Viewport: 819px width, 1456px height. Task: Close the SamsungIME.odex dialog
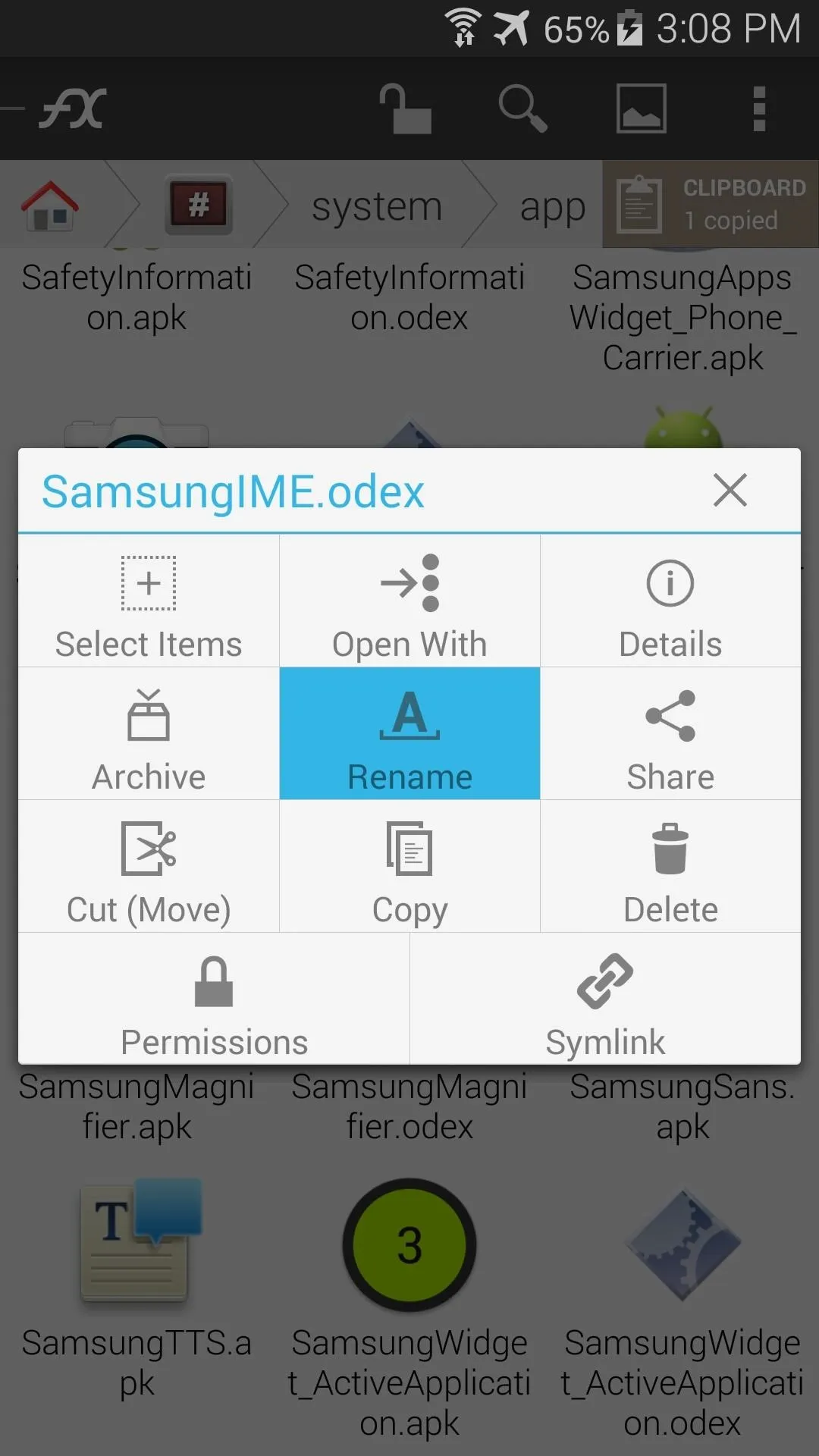point(730,490)
